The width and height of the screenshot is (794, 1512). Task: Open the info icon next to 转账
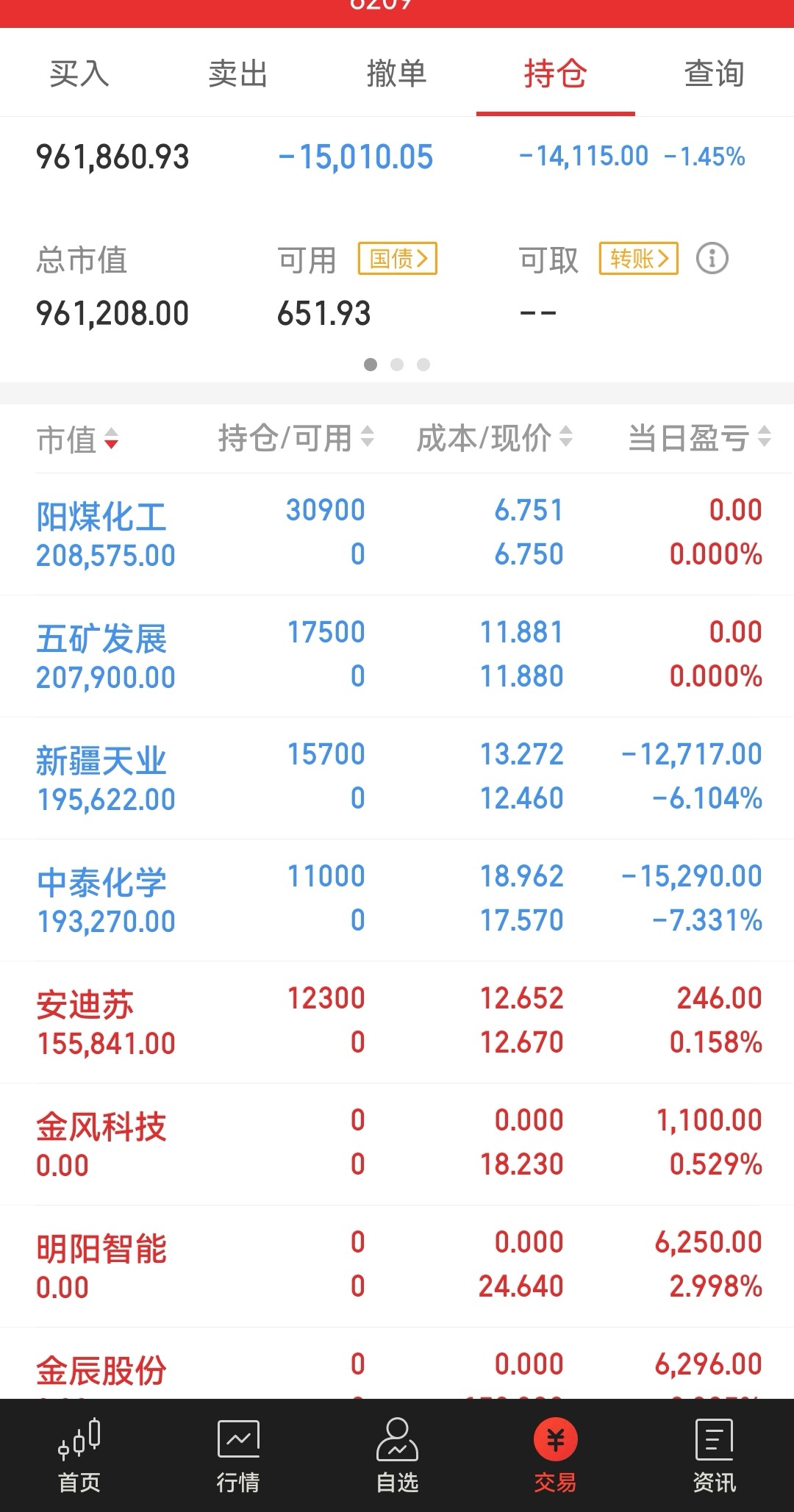712,259
